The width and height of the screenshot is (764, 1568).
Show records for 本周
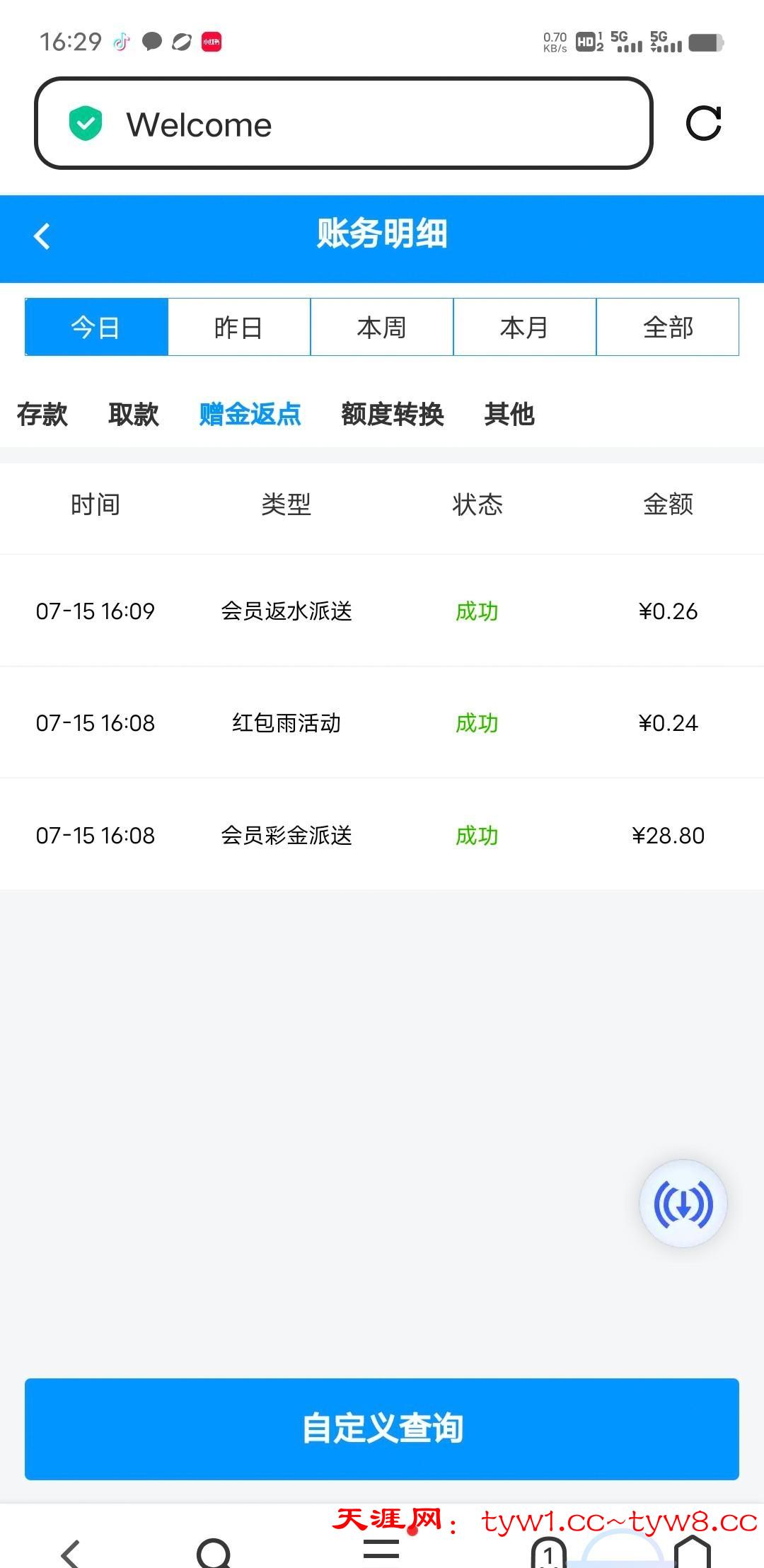click(x=382, y=327)
